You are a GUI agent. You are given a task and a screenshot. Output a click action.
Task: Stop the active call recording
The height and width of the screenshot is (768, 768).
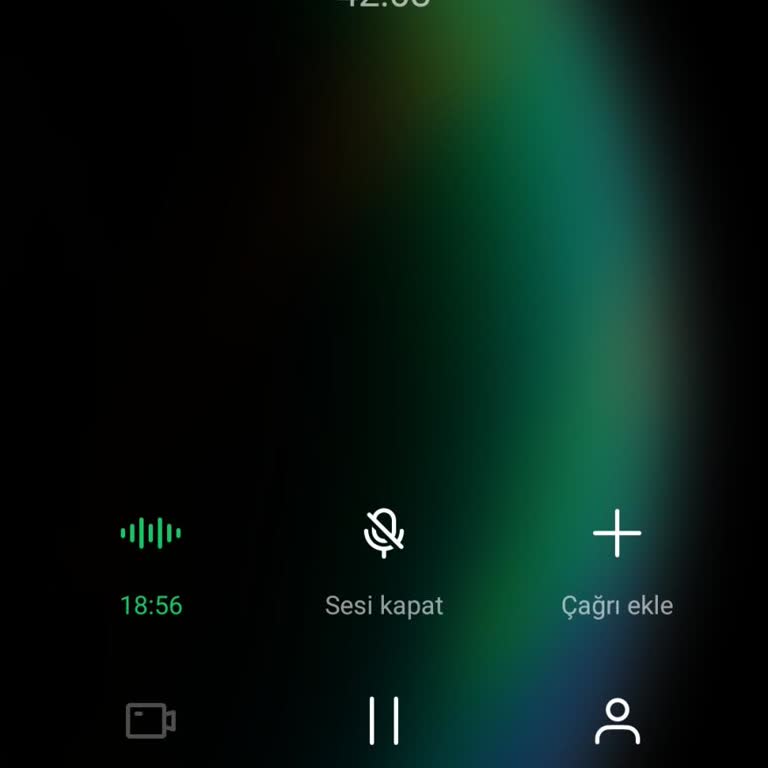151,533
